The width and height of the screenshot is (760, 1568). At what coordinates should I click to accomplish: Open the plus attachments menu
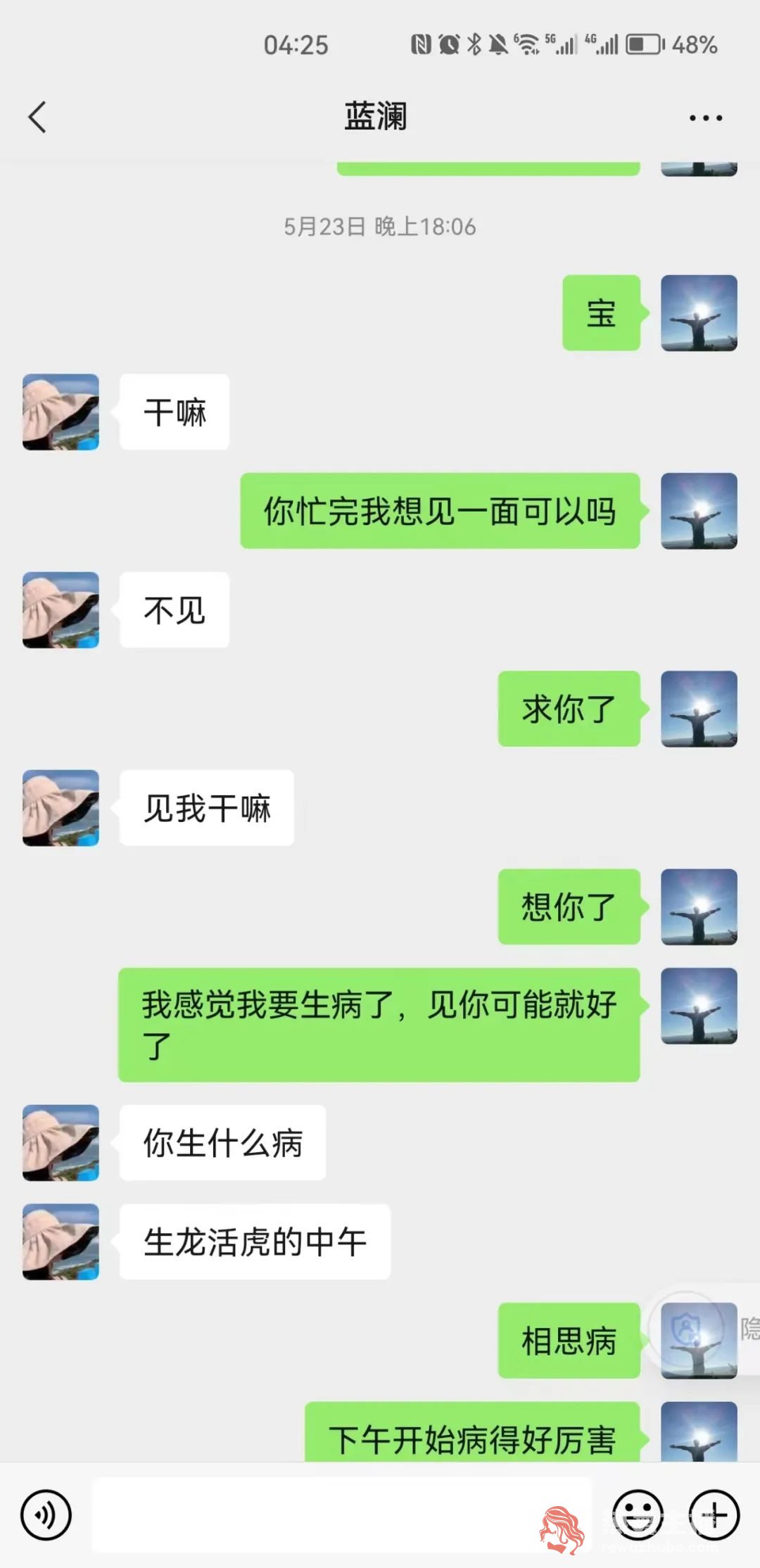click(x=714, y=1515)
